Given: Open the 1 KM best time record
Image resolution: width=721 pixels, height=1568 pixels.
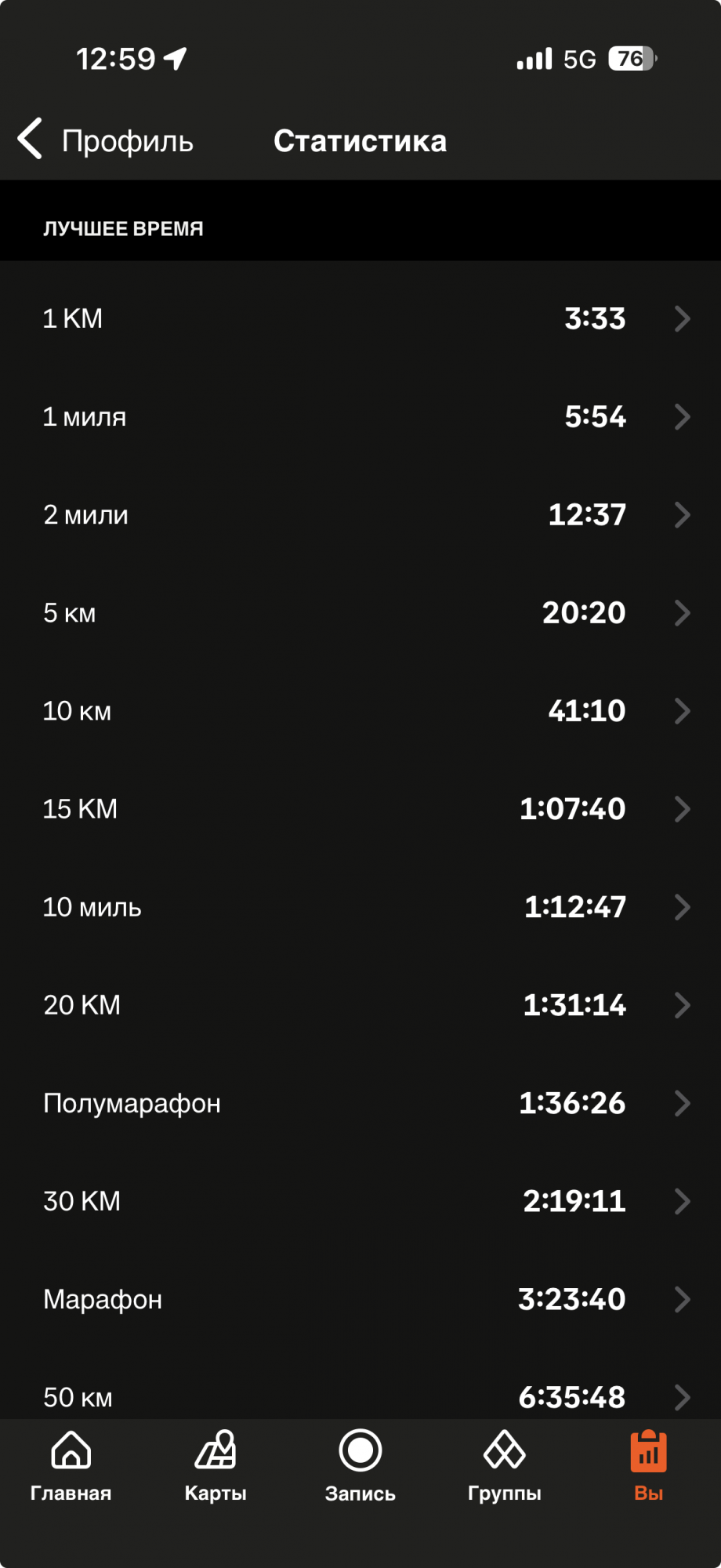Looking at the screenshot, I should coord(360,319).
